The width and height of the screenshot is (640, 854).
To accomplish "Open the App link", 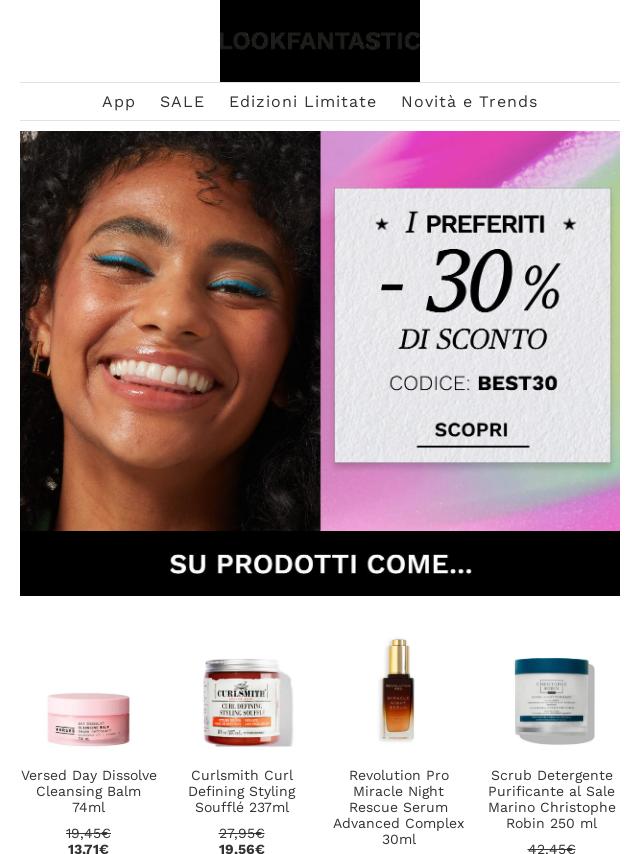I will 118,102.
